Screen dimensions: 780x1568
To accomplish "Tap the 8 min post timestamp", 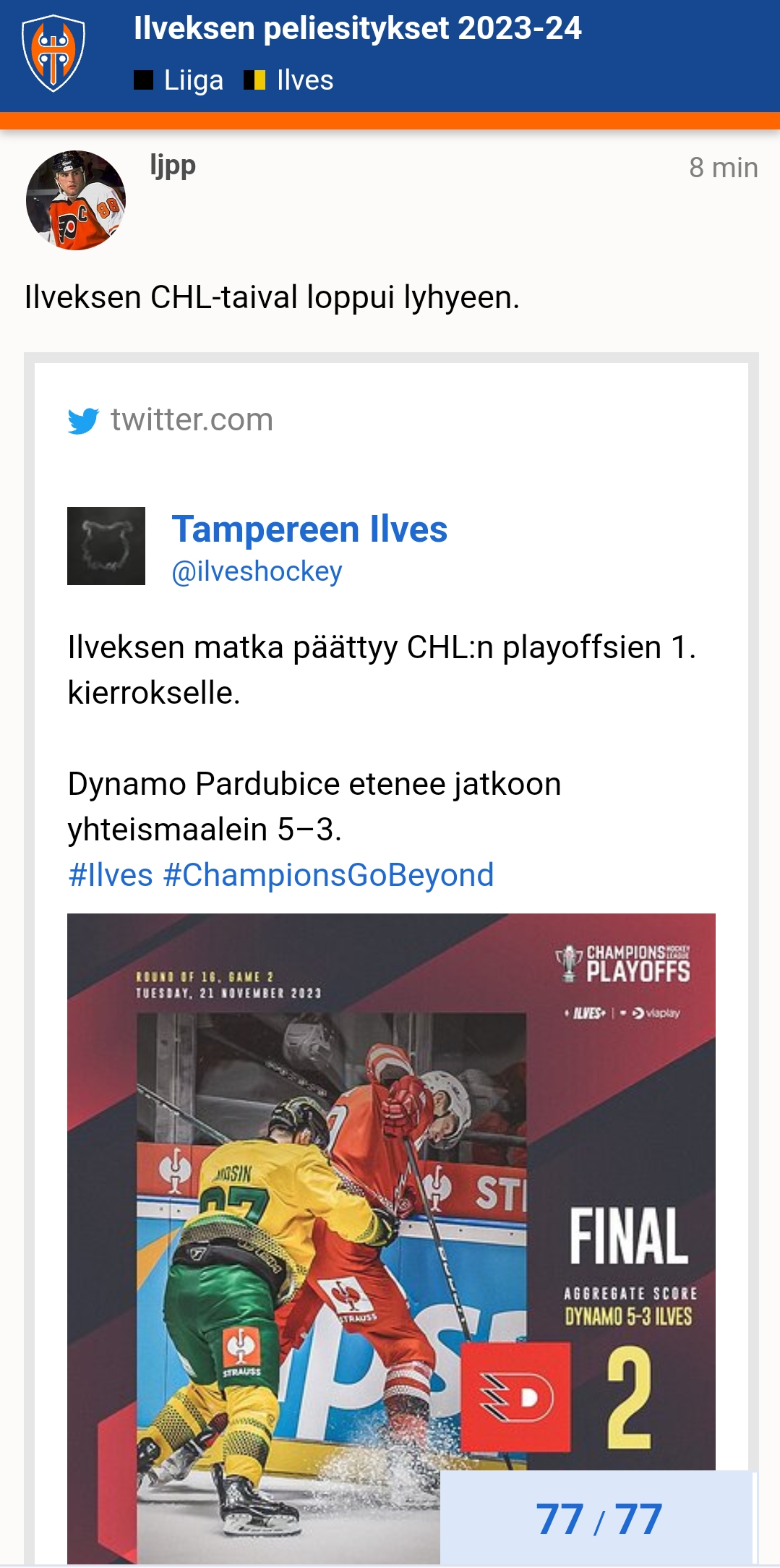I will click(723, 168).
